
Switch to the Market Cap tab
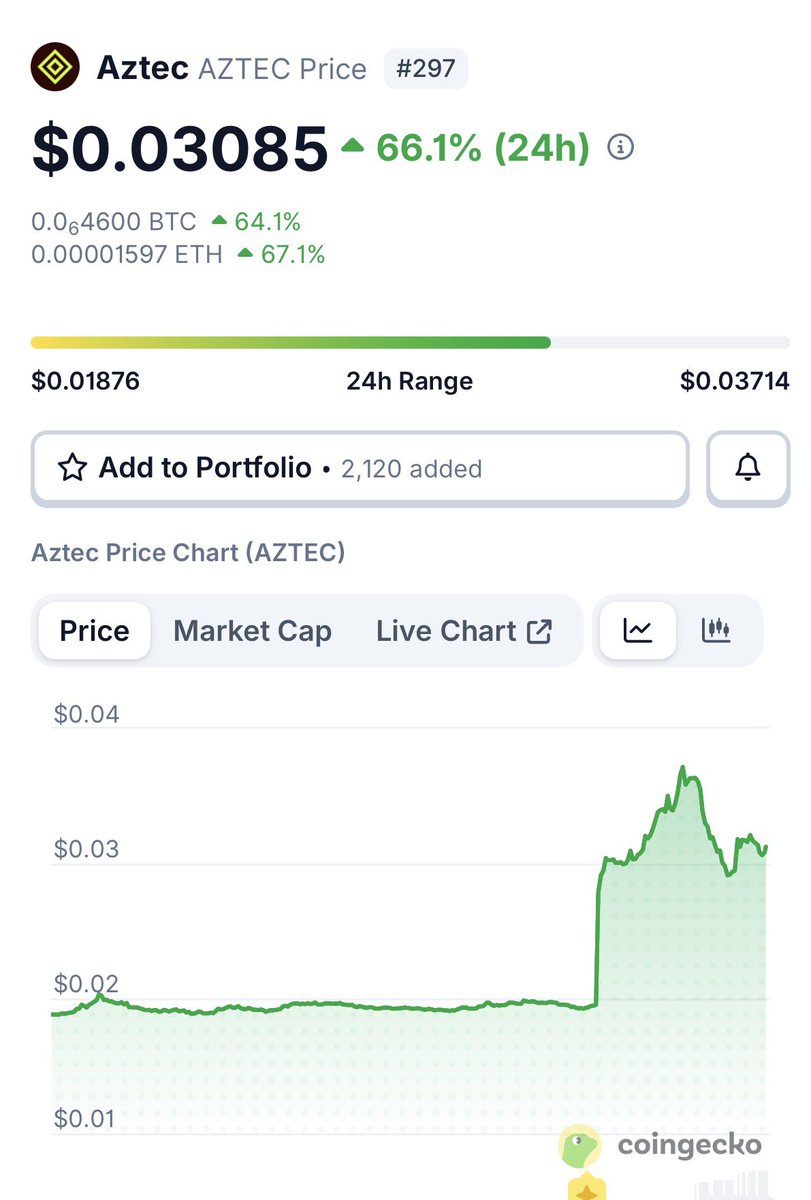pyautogui.click(x=252, y=631)
